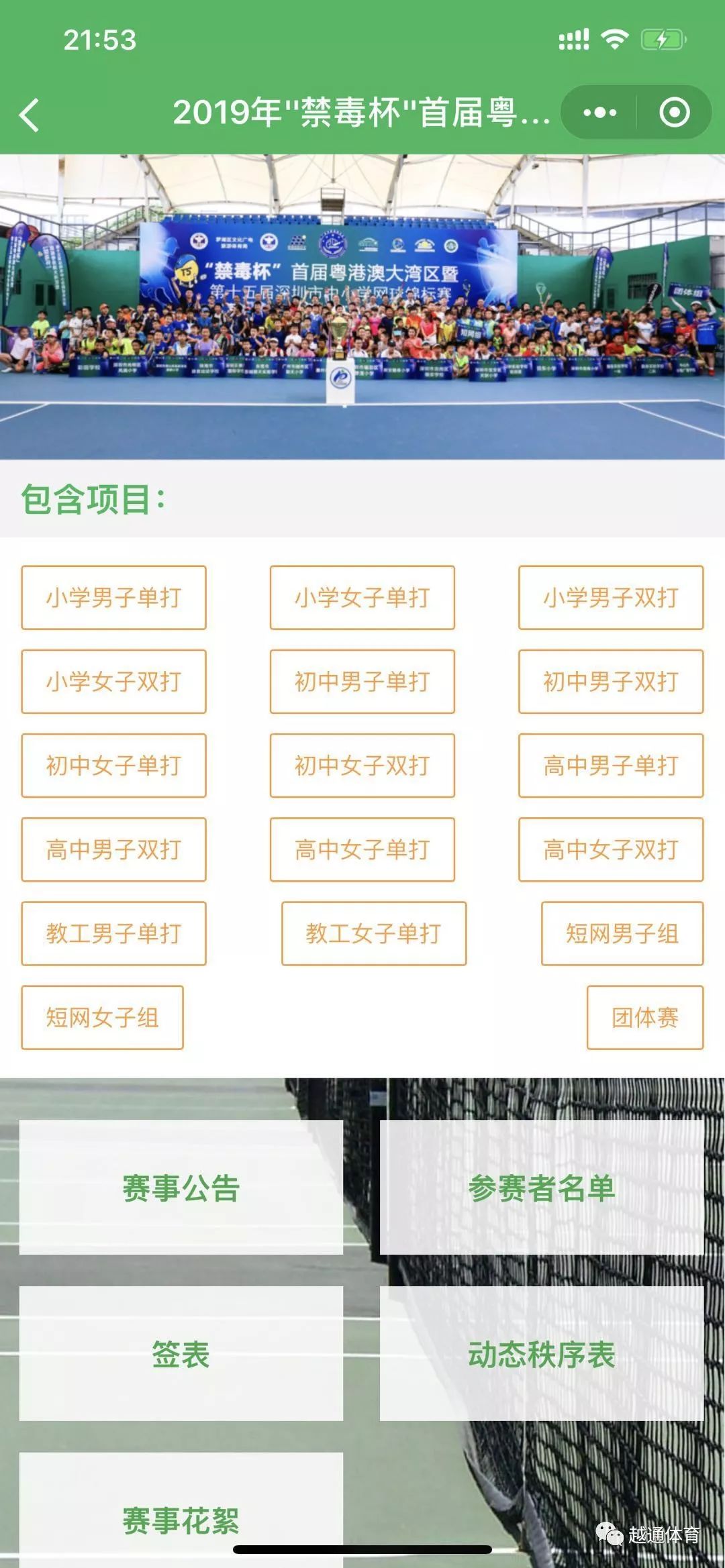This screenshot has width=725, height=1568.
Task: Choose 高中男子单打 event
Action: pyautogui.click(x=610, y=765)
